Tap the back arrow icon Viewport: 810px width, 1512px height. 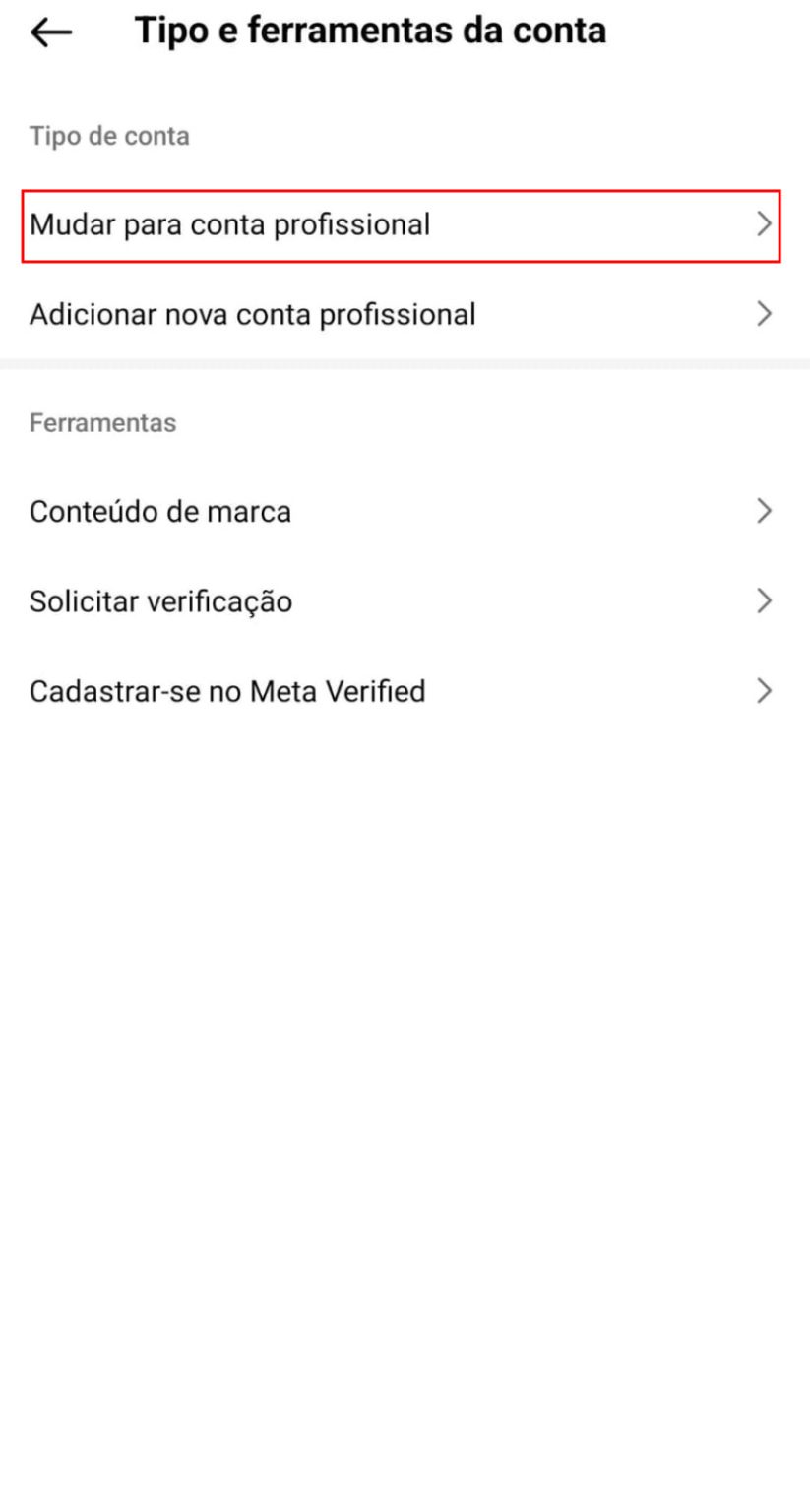click(51, 31)
